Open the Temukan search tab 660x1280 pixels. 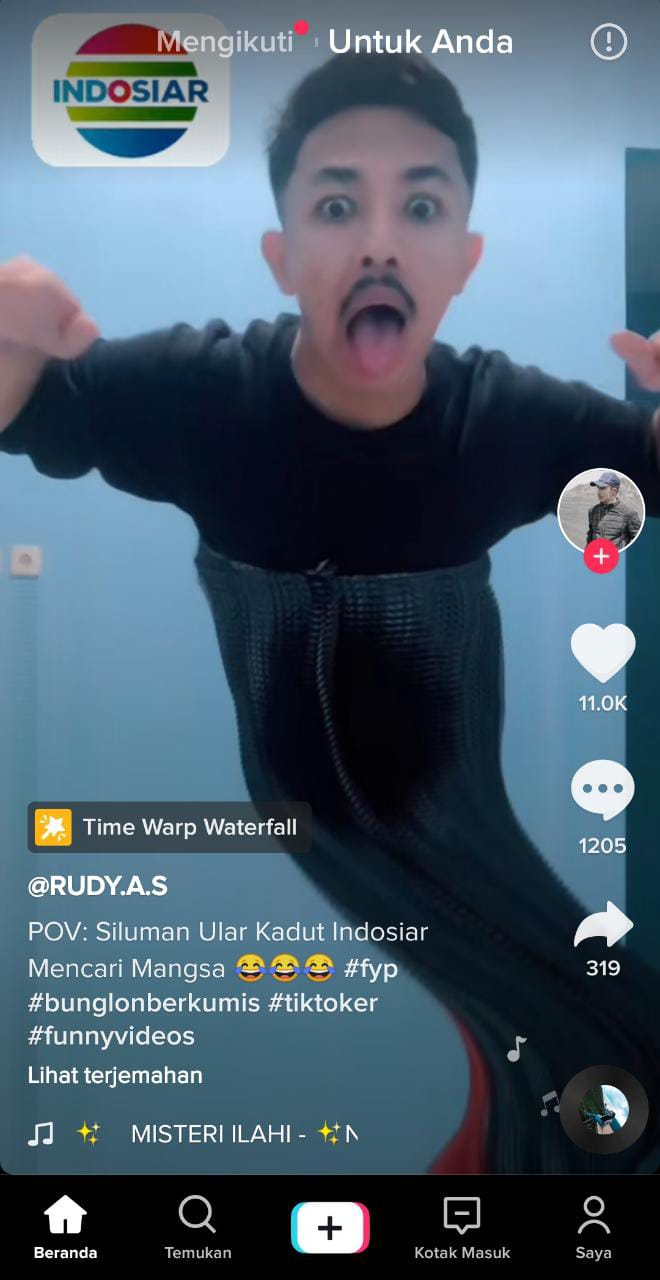click(x=197, y=1228)
